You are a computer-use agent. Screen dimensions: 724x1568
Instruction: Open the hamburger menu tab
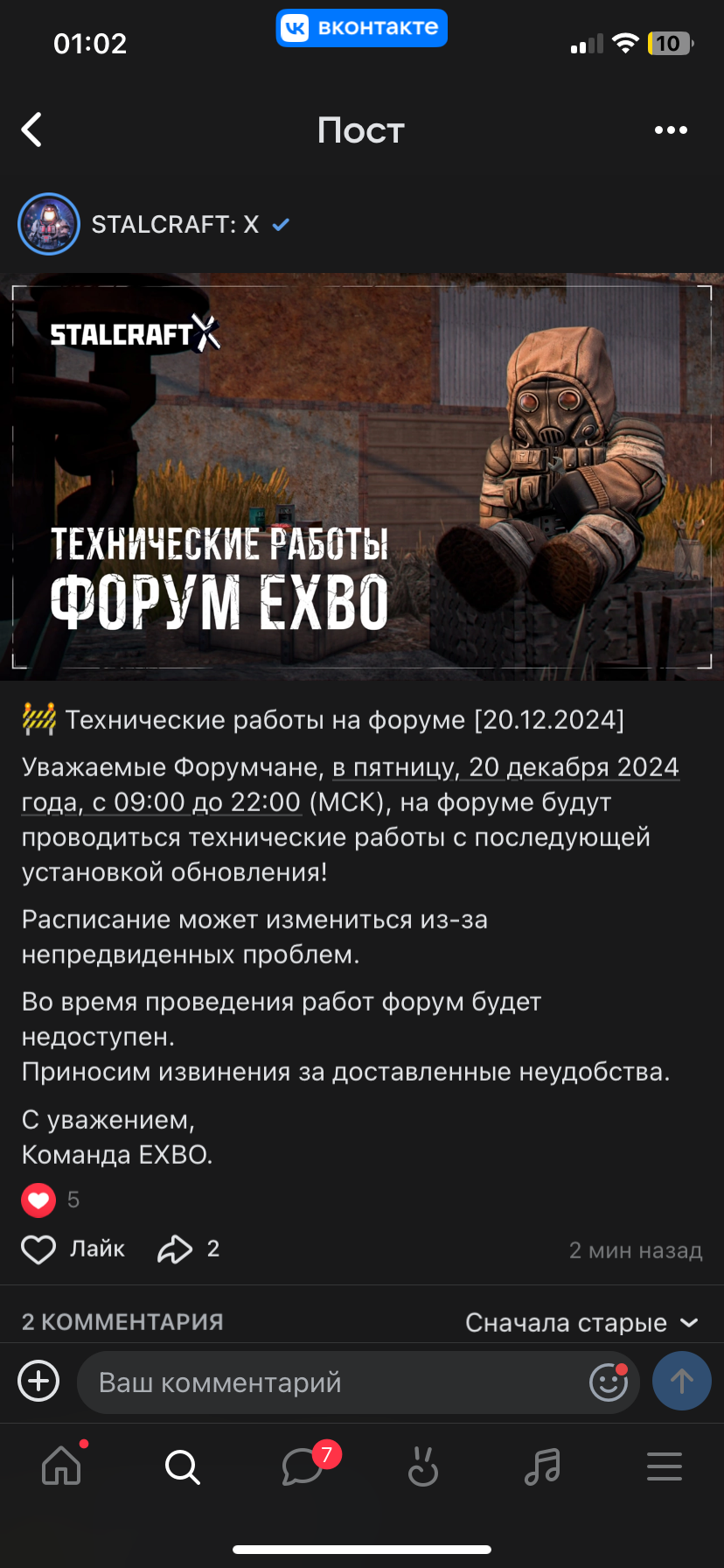[664, 1466]
